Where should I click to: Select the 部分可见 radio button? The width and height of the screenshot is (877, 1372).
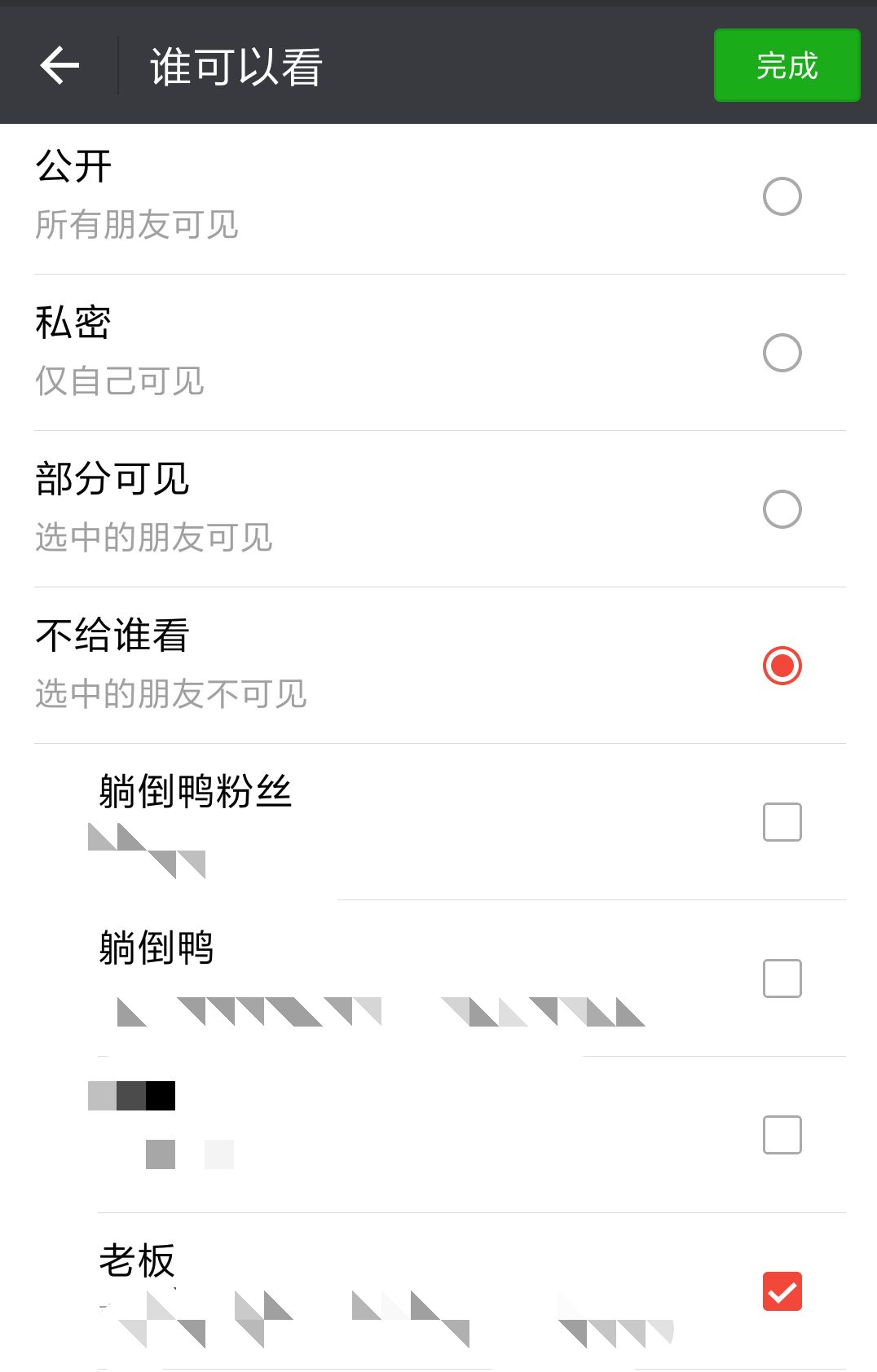pyautogui.click(x=782, y=508)
